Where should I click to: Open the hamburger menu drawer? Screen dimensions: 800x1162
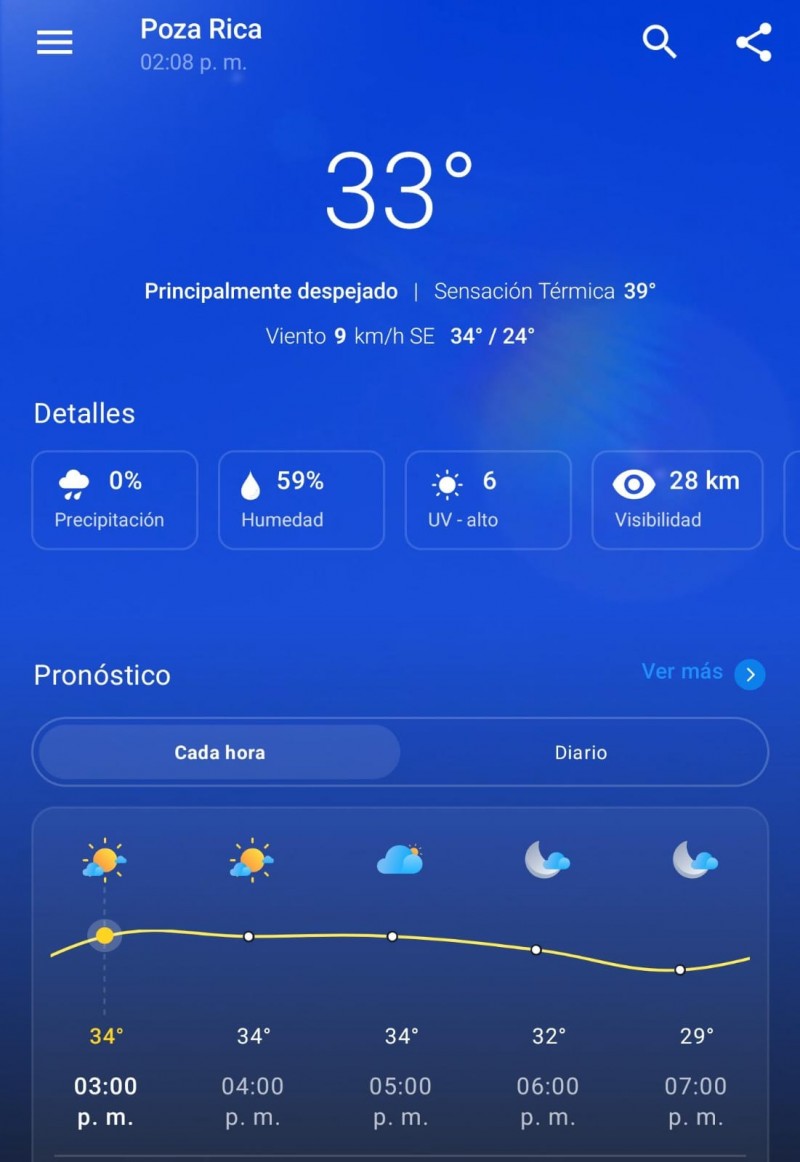coord(55,42)
